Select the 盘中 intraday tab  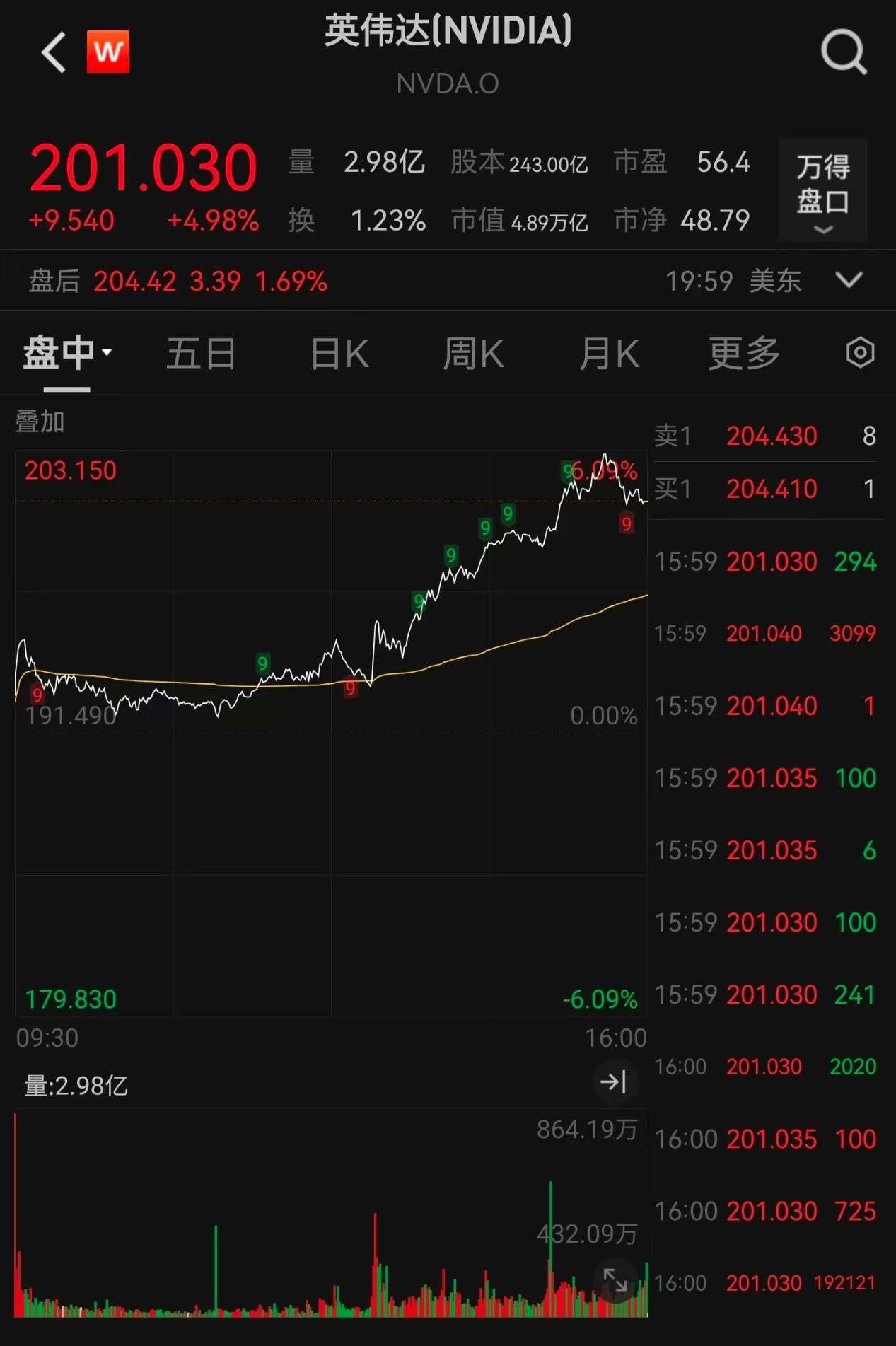[x=66, y=353]
